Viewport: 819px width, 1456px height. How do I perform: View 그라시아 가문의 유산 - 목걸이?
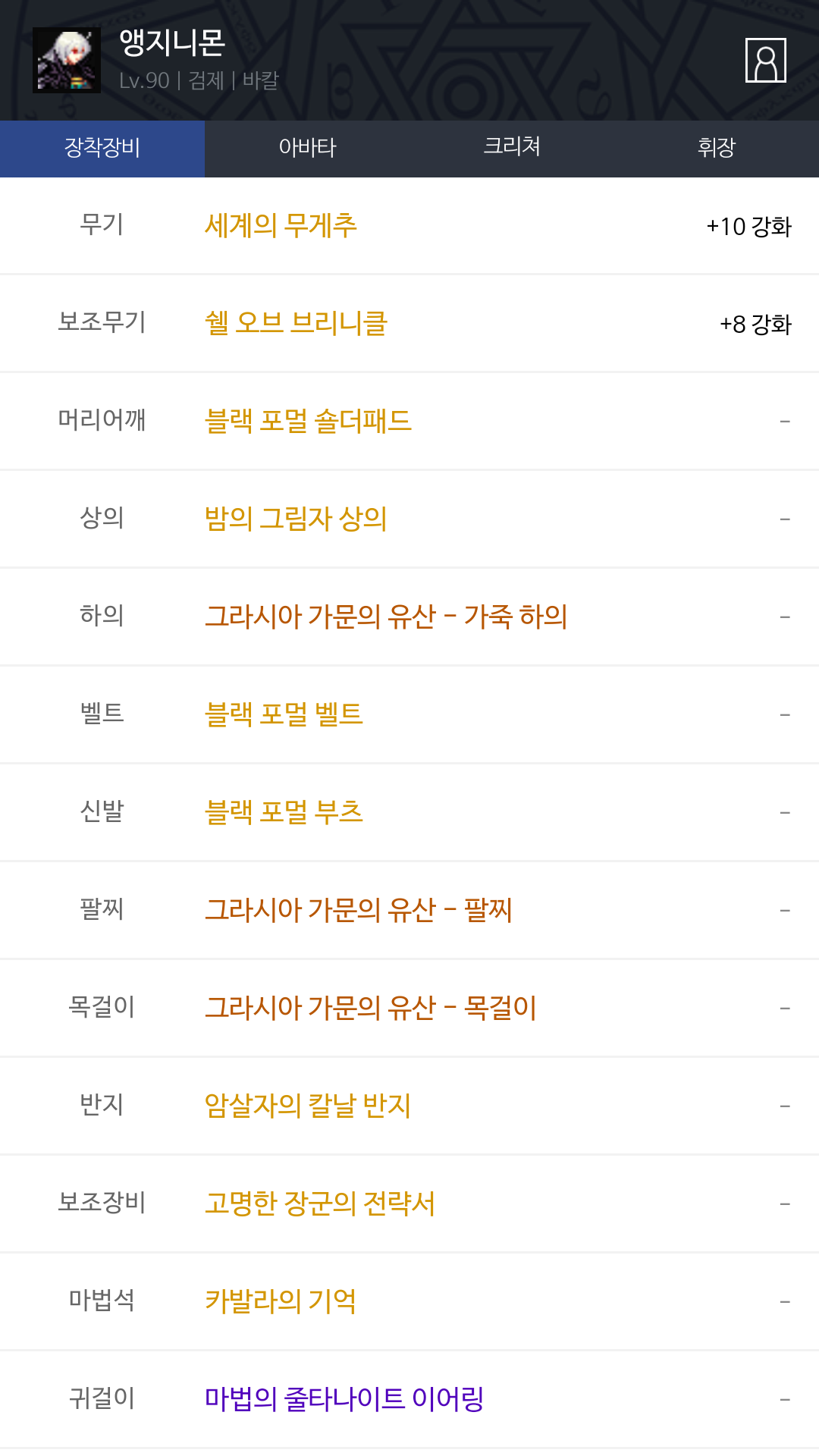[371, 1009]
